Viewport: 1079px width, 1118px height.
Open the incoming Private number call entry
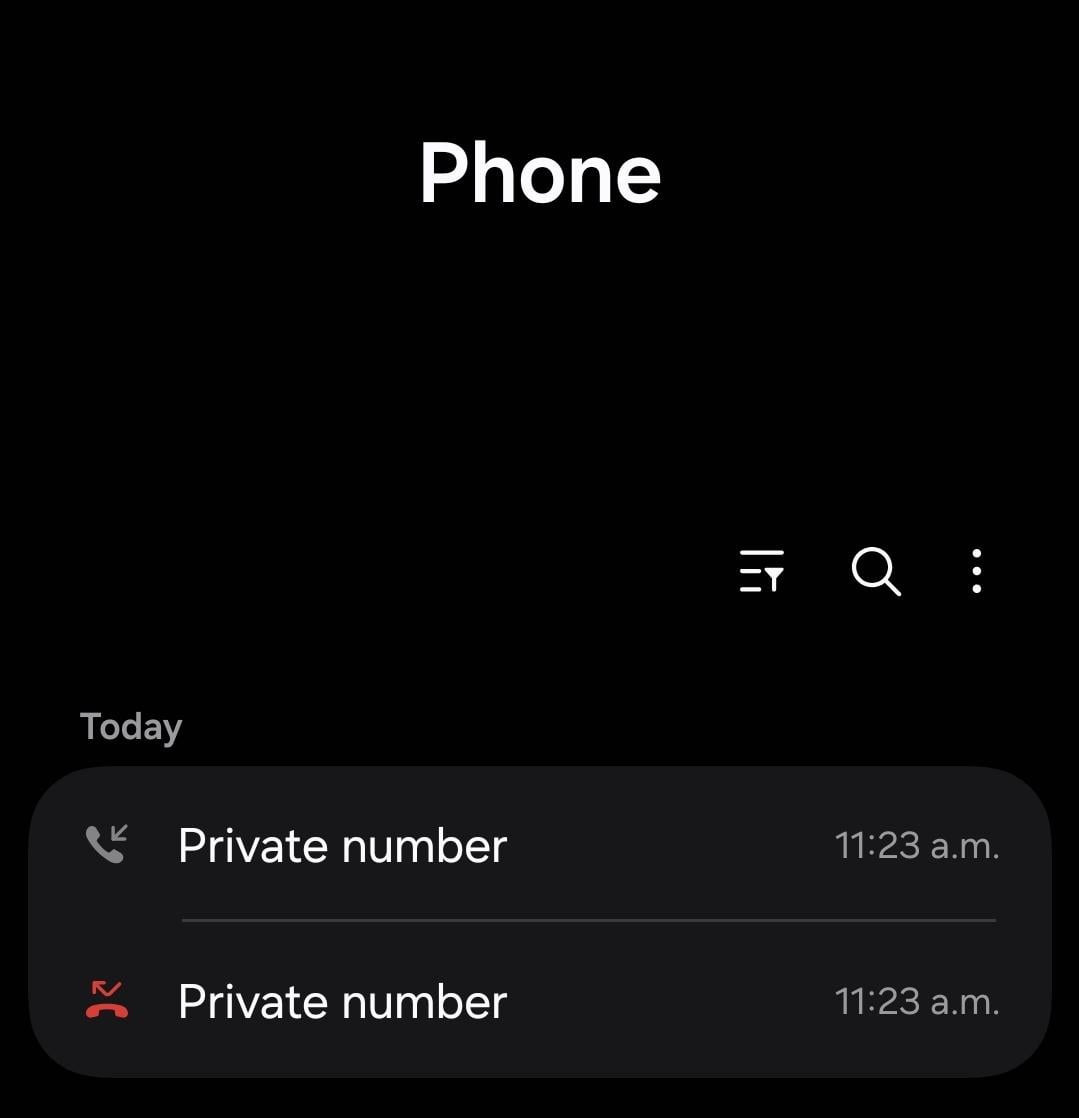[540, 846]
